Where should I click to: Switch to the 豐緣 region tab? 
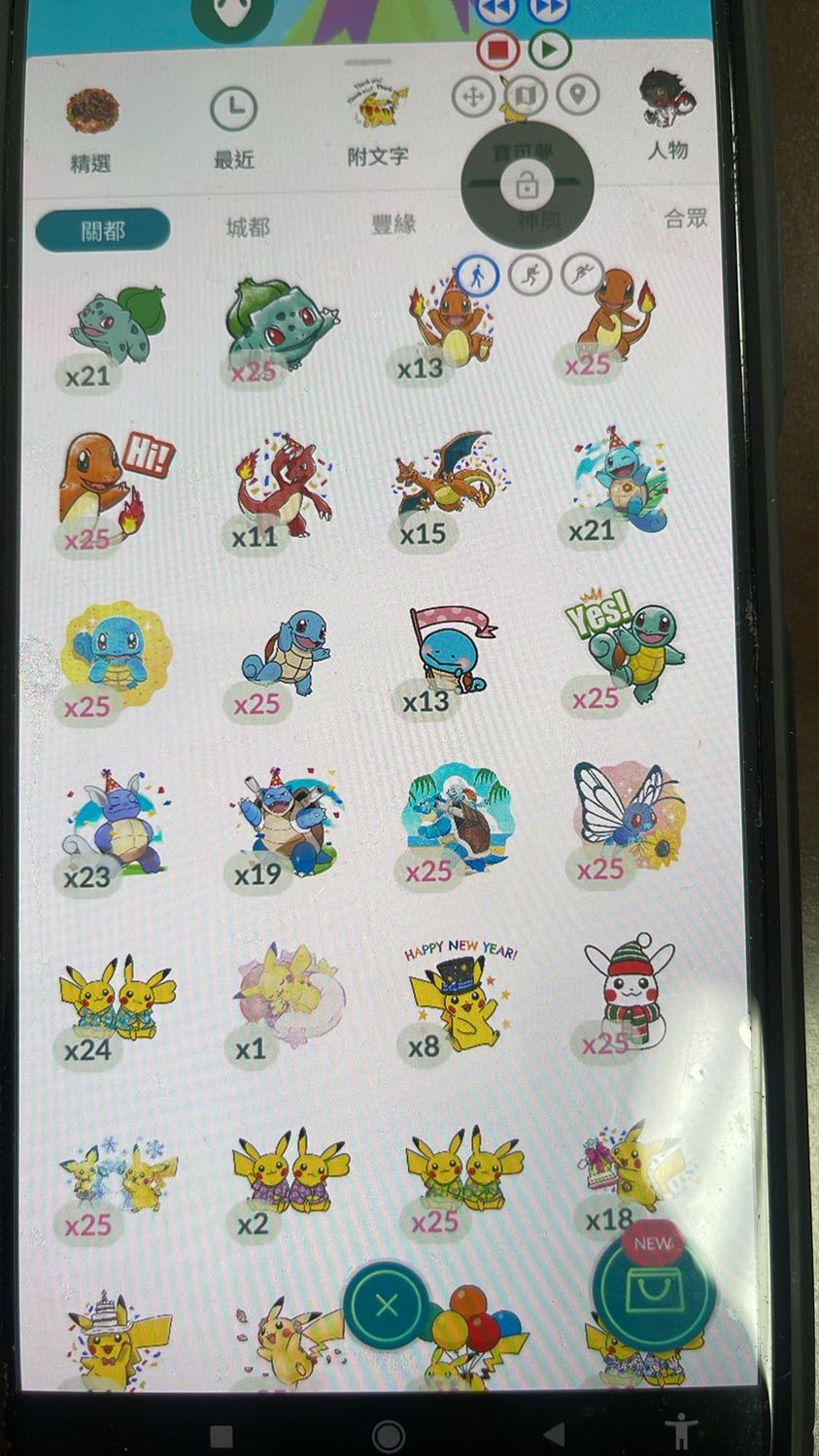click(393, 223)
